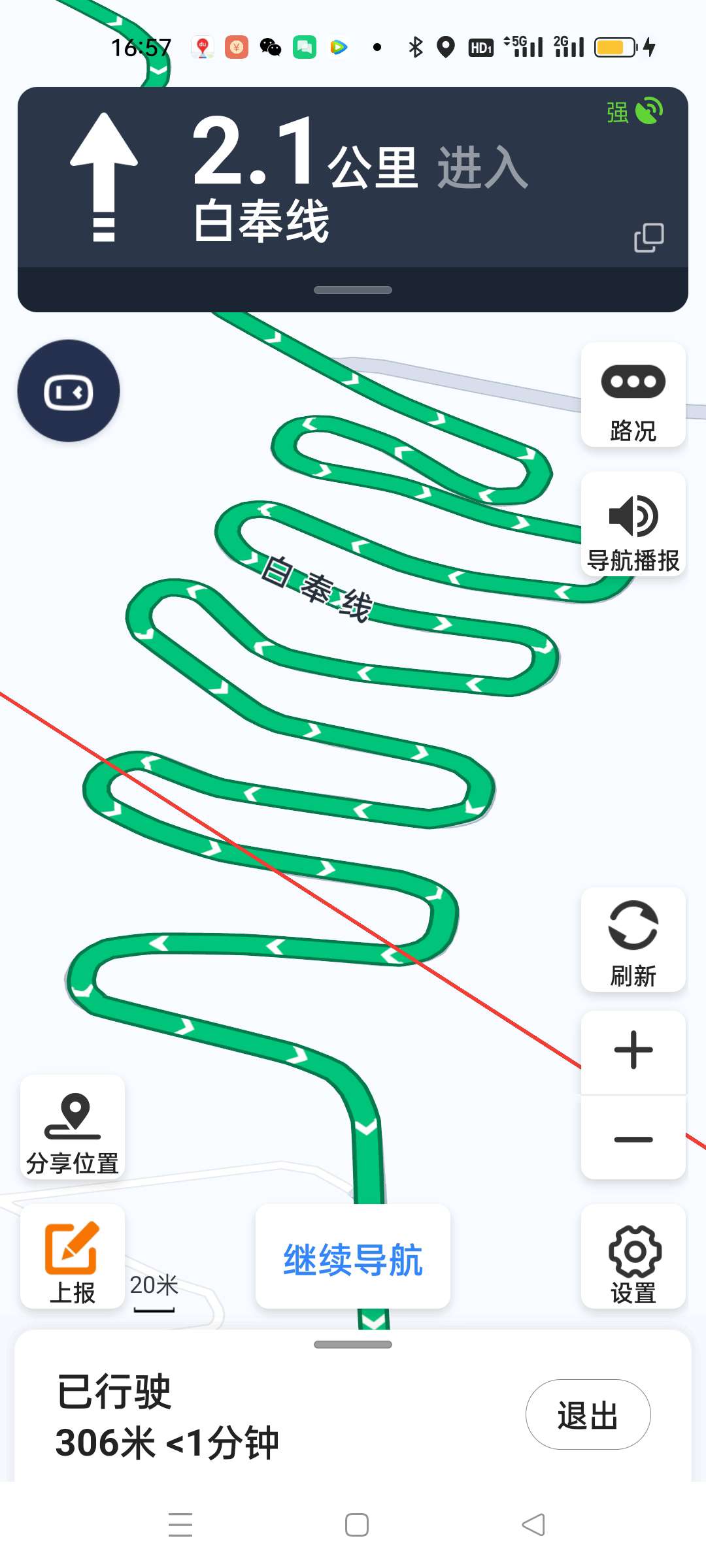Zoom out with the minus button
This screenshot has height=1568, width=706.
pyautogui.click(x=633, y=1139)
